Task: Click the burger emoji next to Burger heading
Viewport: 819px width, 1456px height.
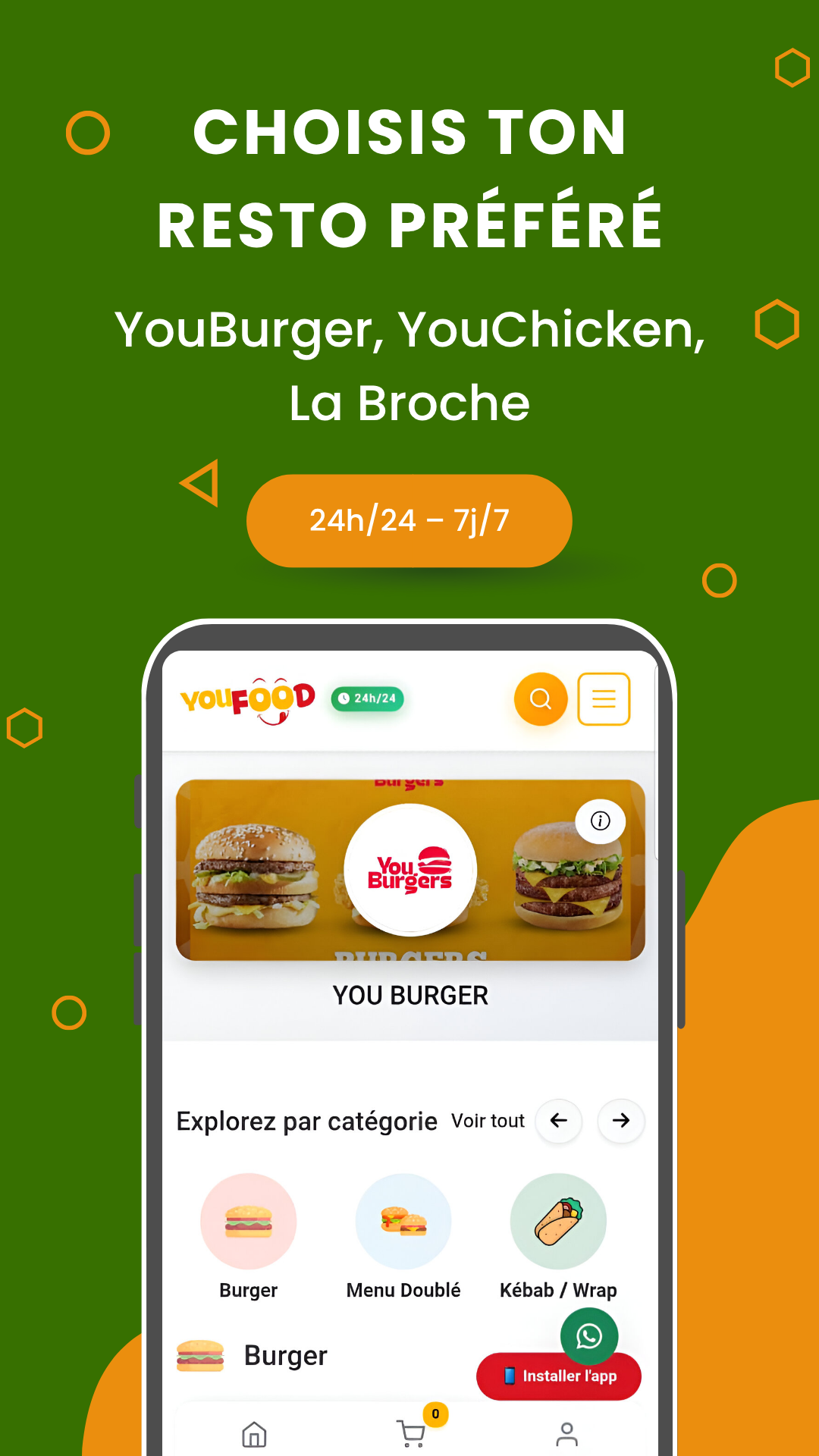Action: 202,1356
